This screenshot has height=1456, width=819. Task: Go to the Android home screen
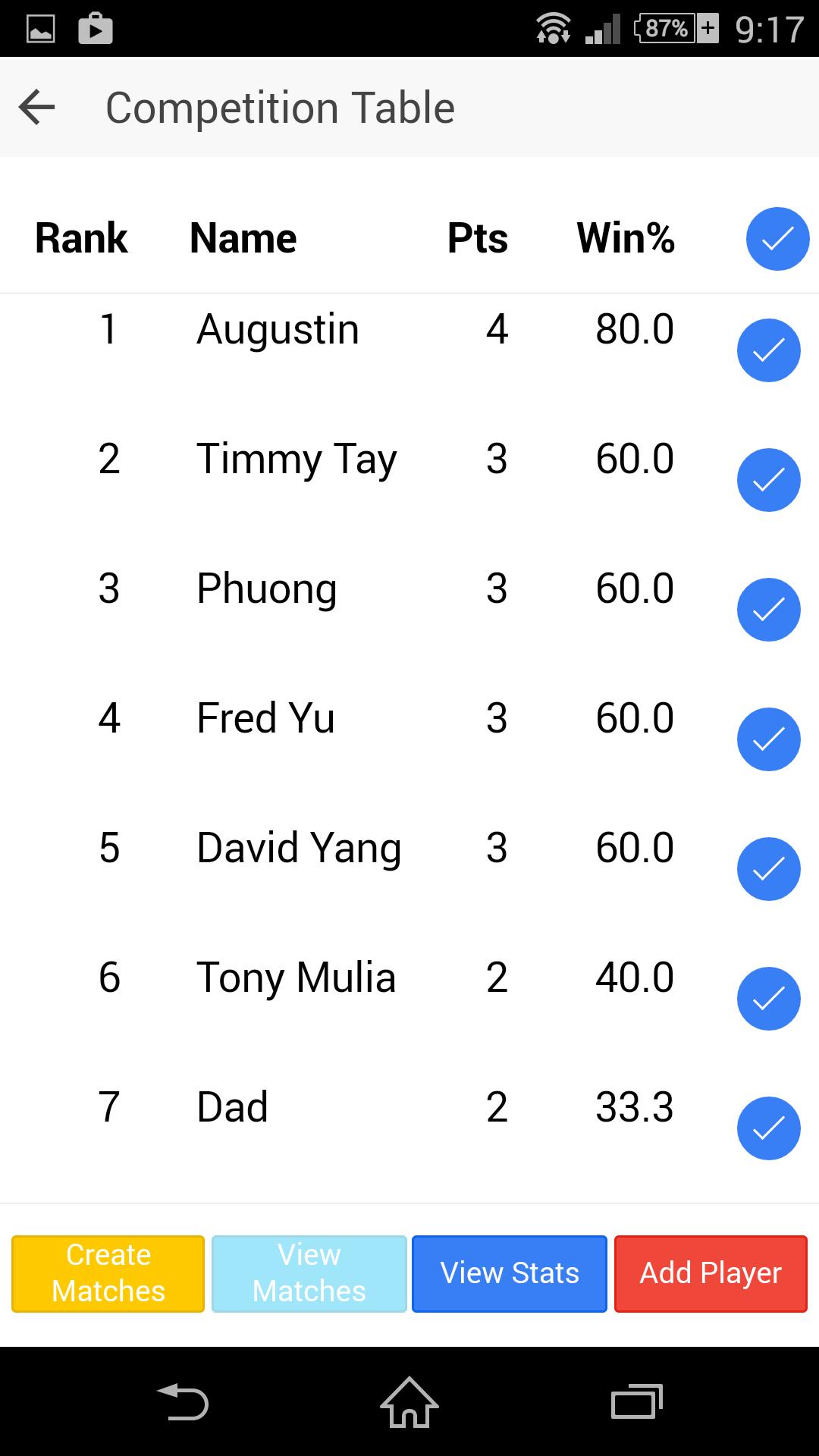(x=409, y=1401)
